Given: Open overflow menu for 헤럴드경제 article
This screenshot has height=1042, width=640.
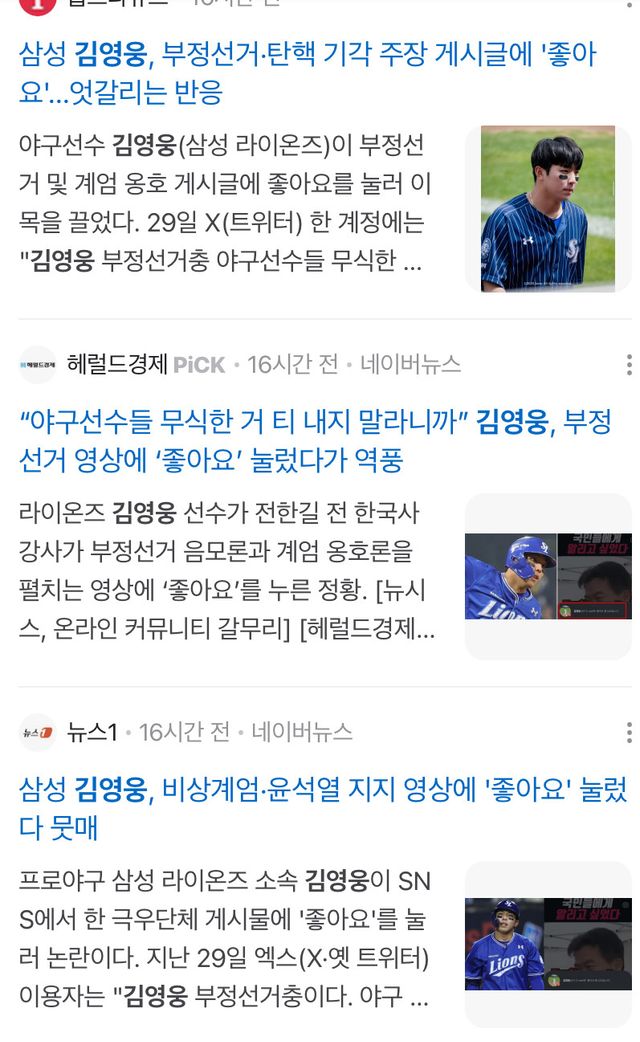Looking at the screenshot, I should [628, 365].
